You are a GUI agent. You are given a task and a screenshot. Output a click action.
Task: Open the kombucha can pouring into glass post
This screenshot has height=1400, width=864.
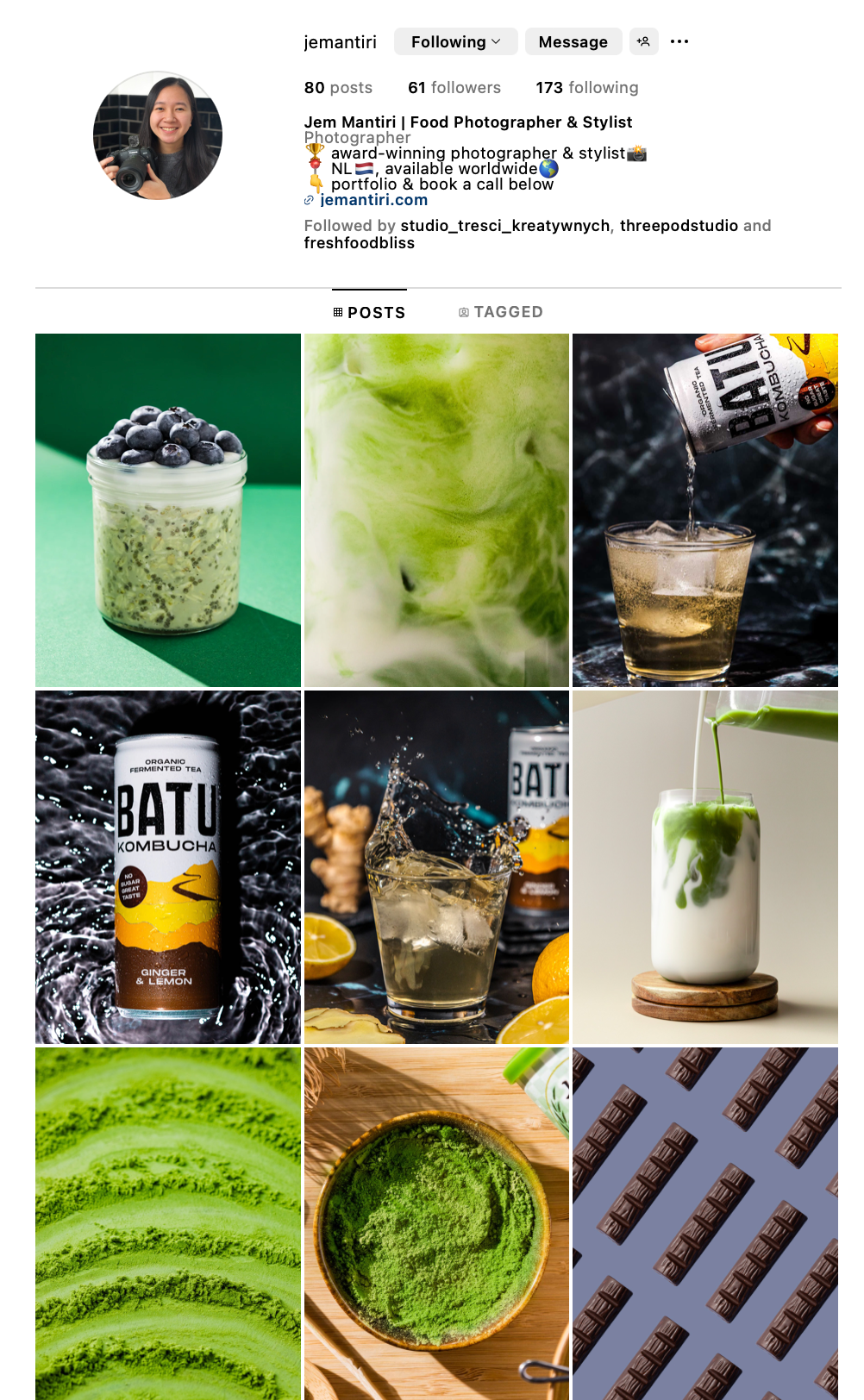point(704,509)
